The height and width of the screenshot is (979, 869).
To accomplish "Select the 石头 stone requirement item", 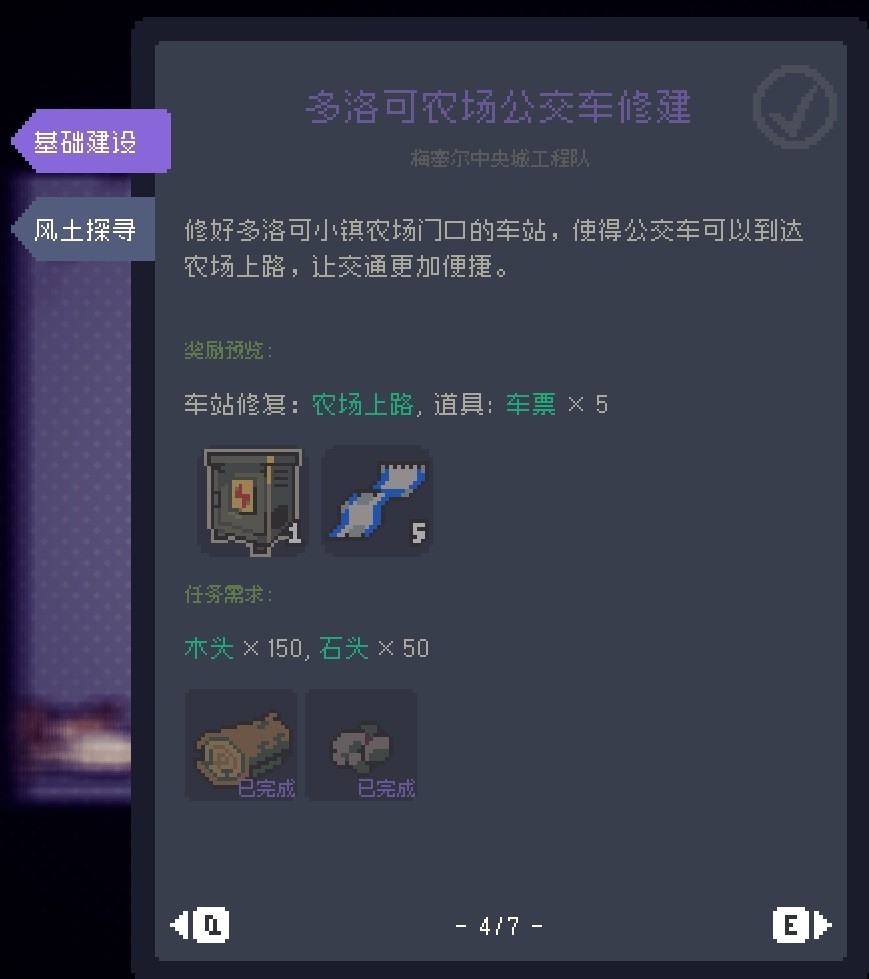I will point(361,744).
